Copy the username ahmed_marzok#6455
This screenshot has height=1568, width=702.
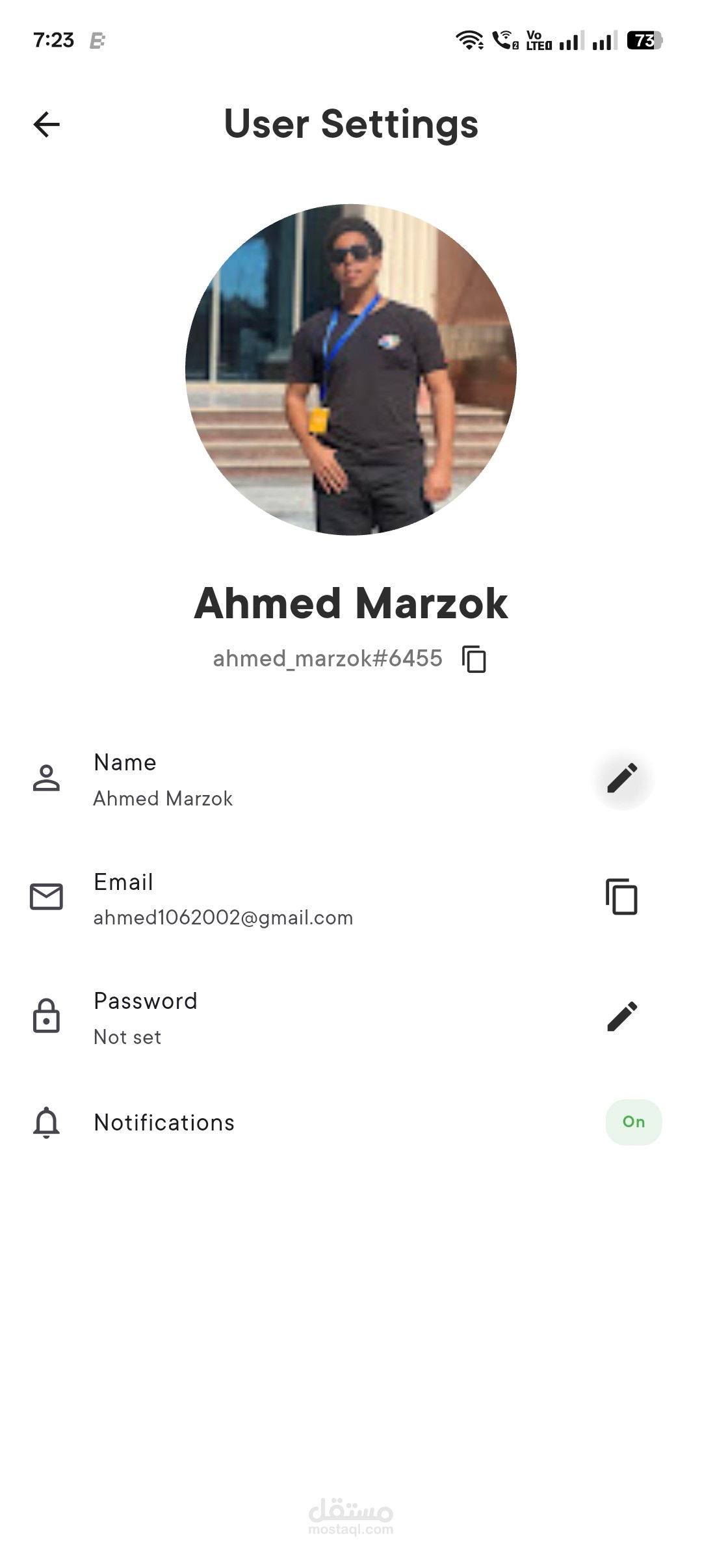click(x=474, y=659)
